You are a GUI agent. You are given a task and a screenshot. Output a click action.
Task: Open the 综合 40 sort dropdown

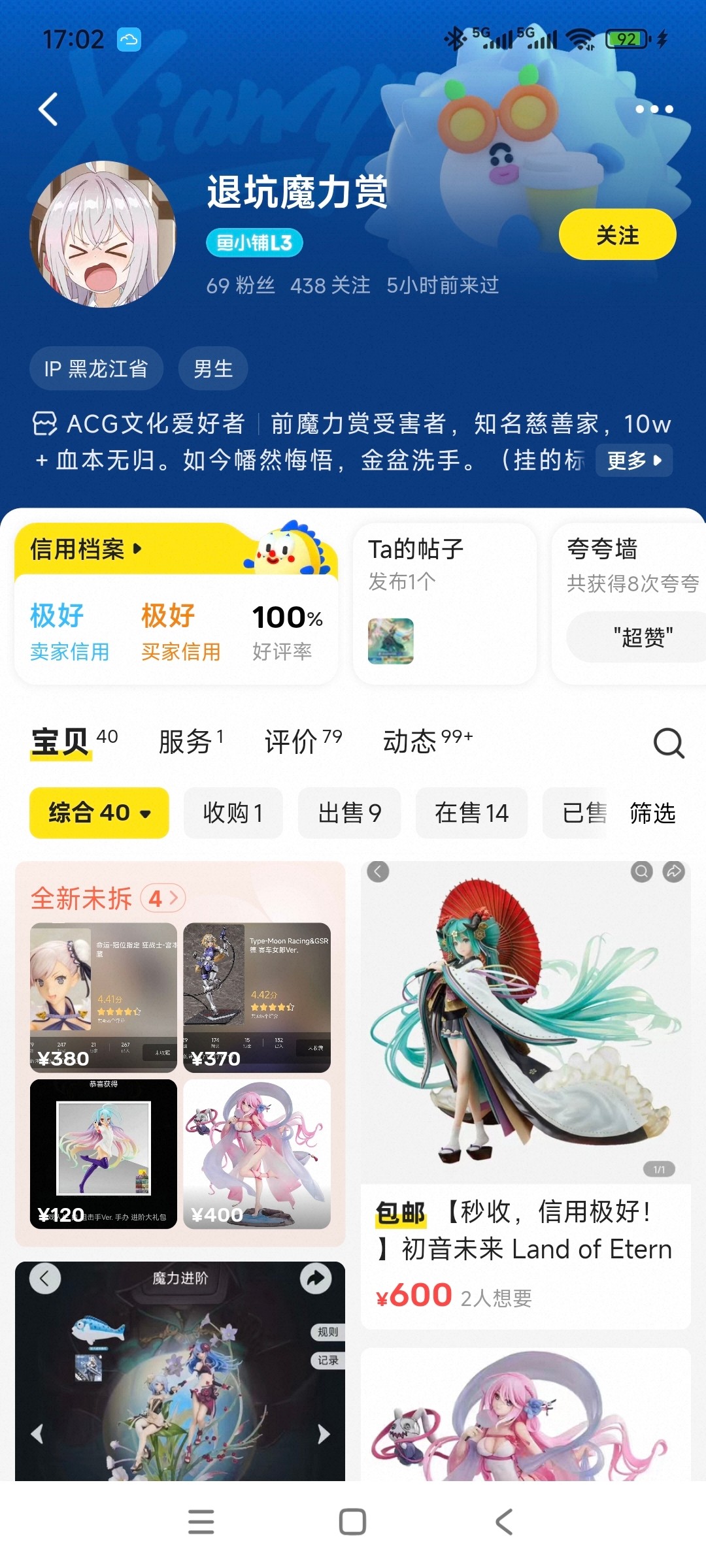(99, 813)
